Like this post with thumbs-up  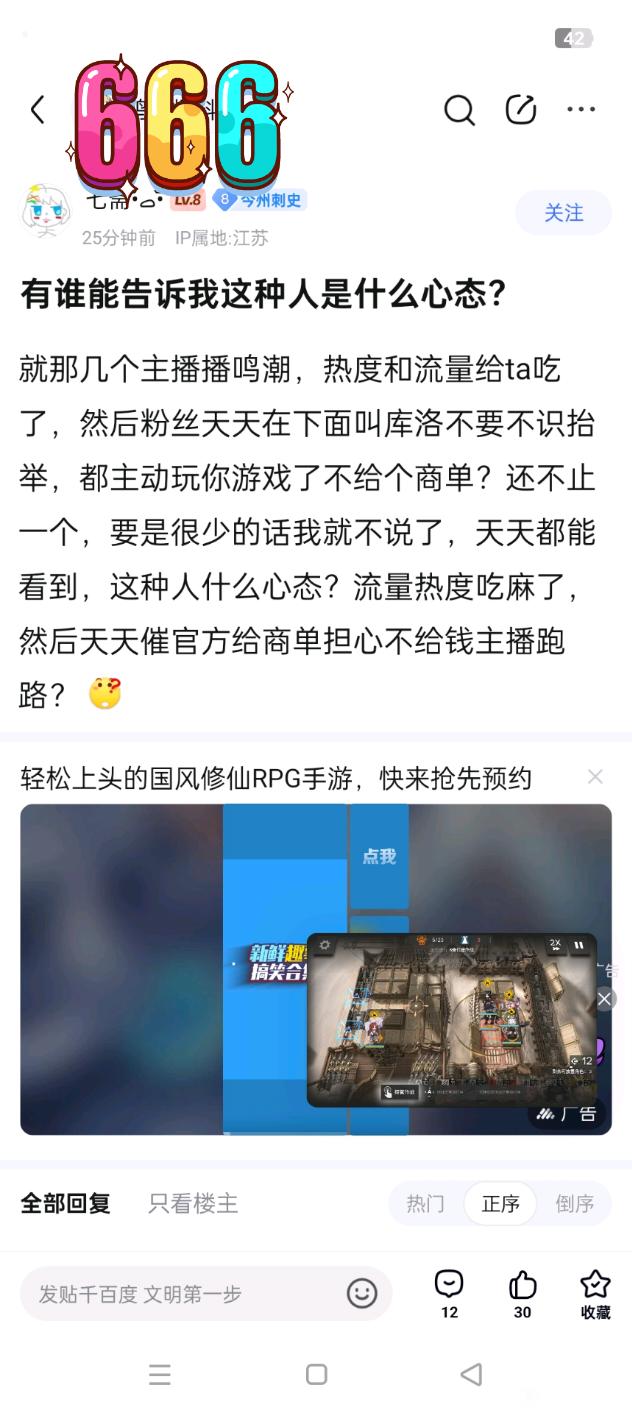pos(522,1293)
